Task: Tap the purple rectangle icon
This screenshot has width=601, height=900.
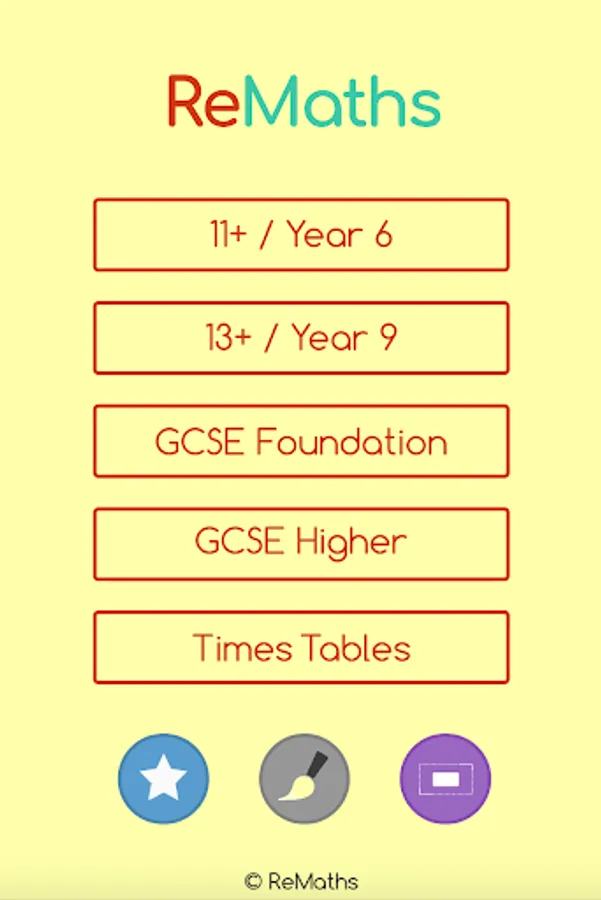Action: (x=445, y=779)
